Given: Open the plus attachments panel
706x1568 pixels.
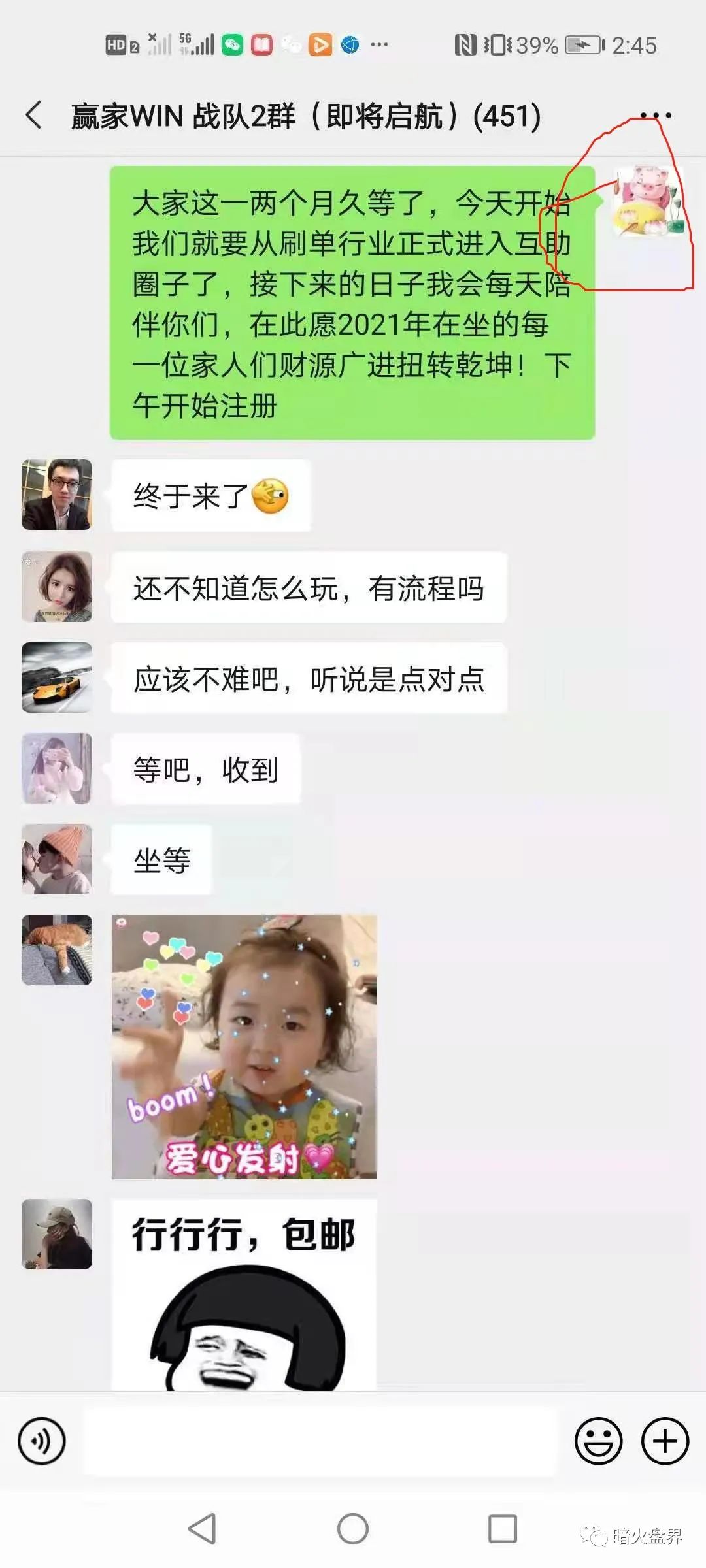Looking at the screenshot, I should click(665, 1441).
